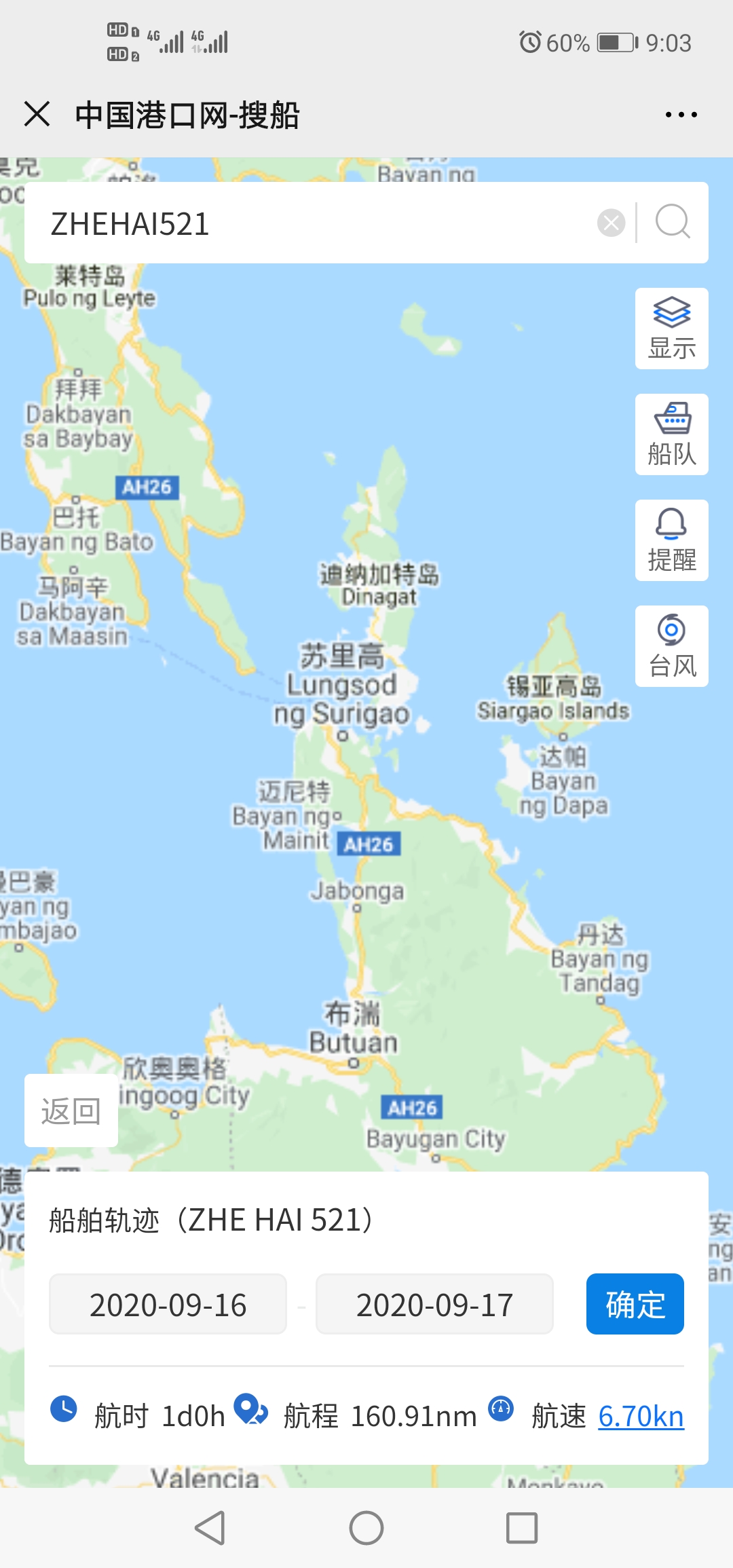Go back using the system back button
Image resolution: width=733 pixels, height=1568 pixels.
(210, 1528)
